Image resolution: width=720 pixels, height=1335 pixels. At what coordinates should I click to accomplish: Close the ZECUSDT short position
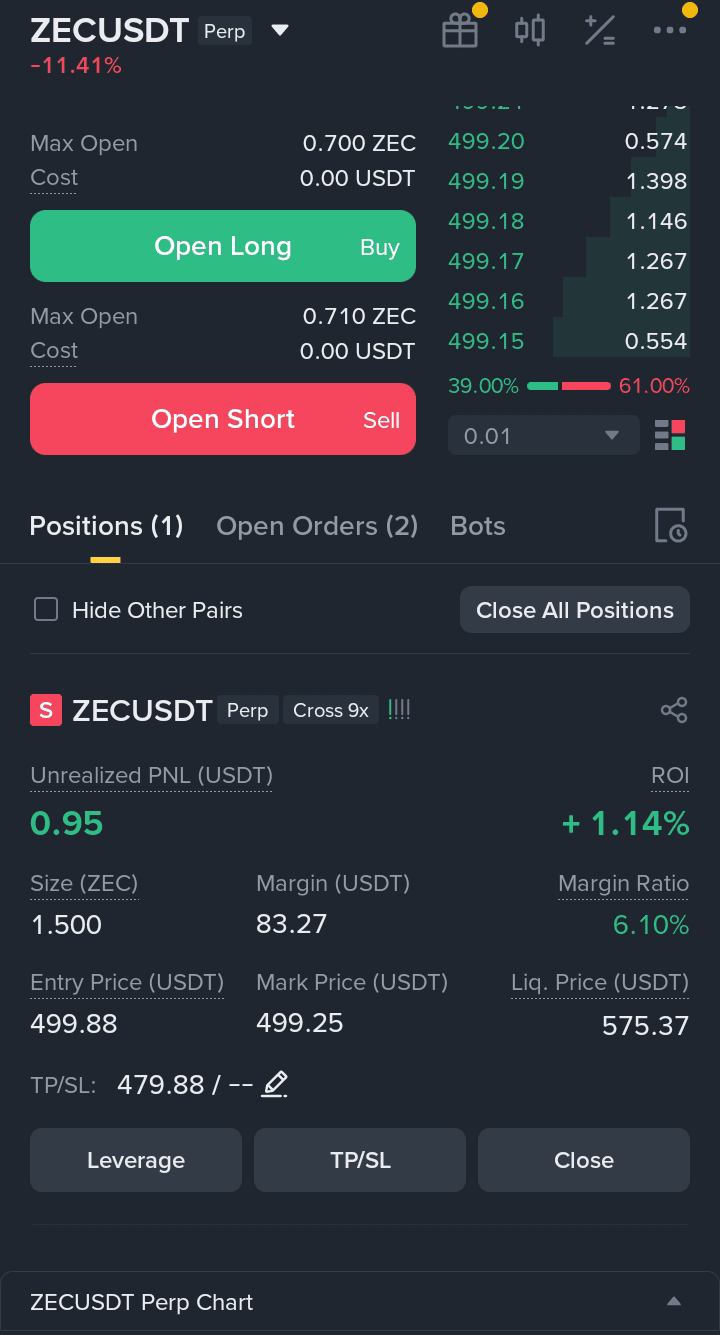pyautogui.click(x=584, y=1160)
